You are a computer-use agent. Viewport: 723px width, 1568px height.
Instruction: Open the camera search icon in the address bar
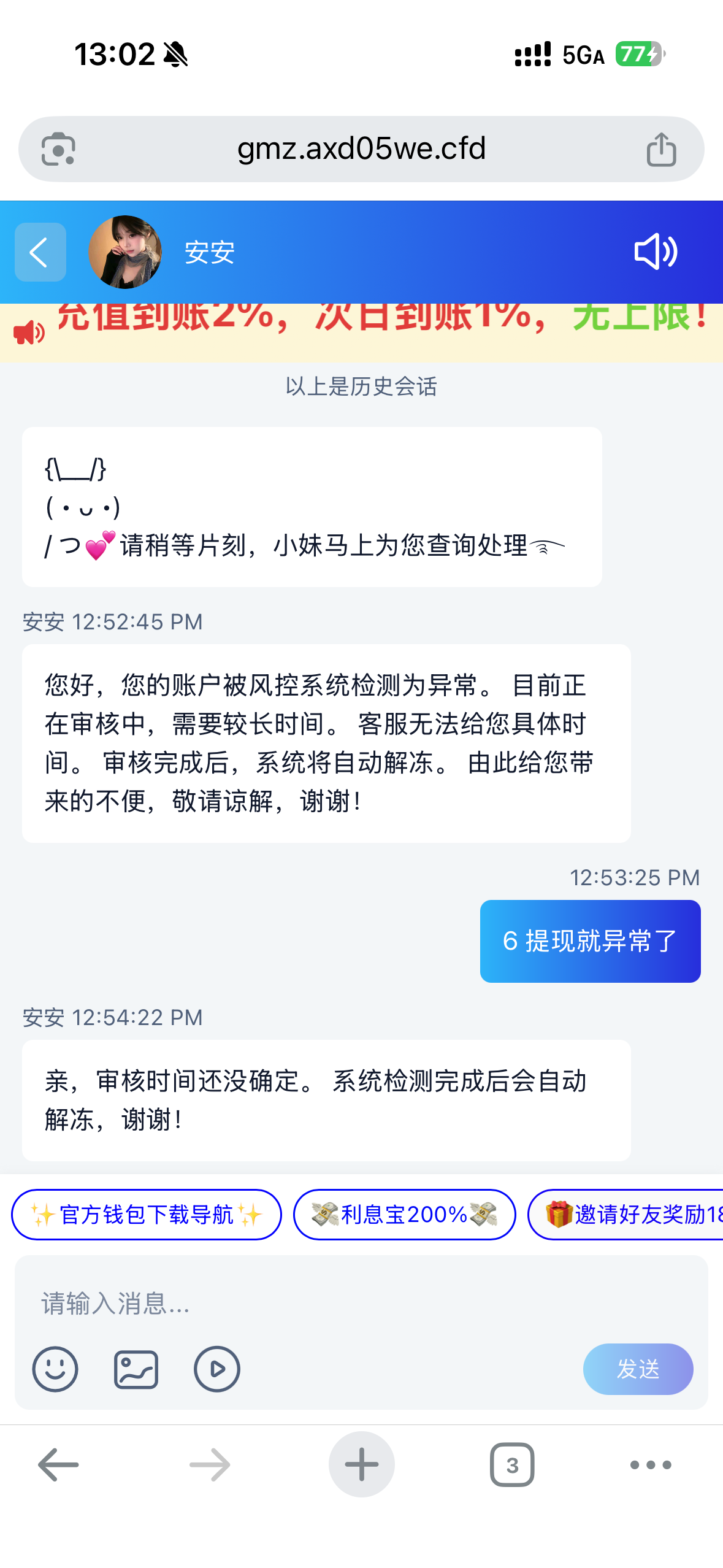click(x=58, y=150)
